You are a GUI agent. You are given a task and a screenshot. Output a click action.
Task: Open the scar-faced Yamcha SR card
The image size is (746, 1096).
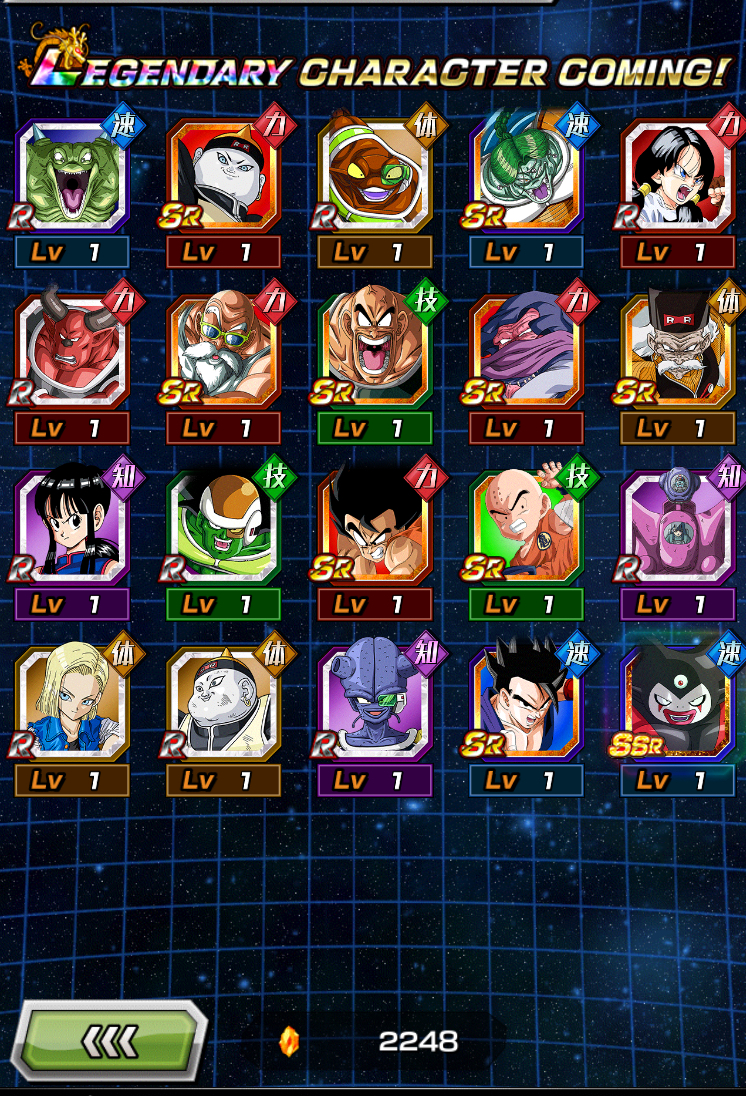click(375, 527)
